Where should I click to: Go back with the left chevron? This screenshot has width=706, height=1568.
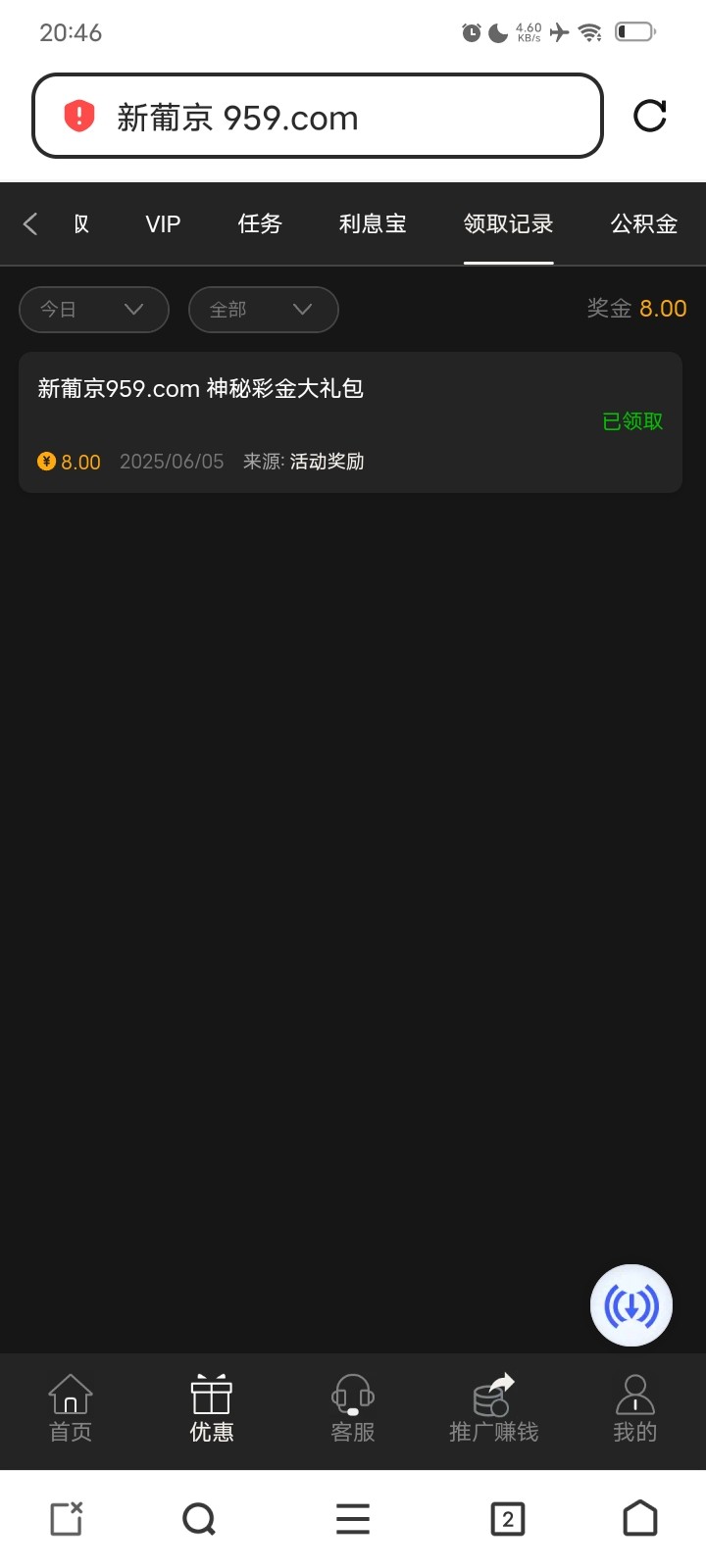[30, 224]
